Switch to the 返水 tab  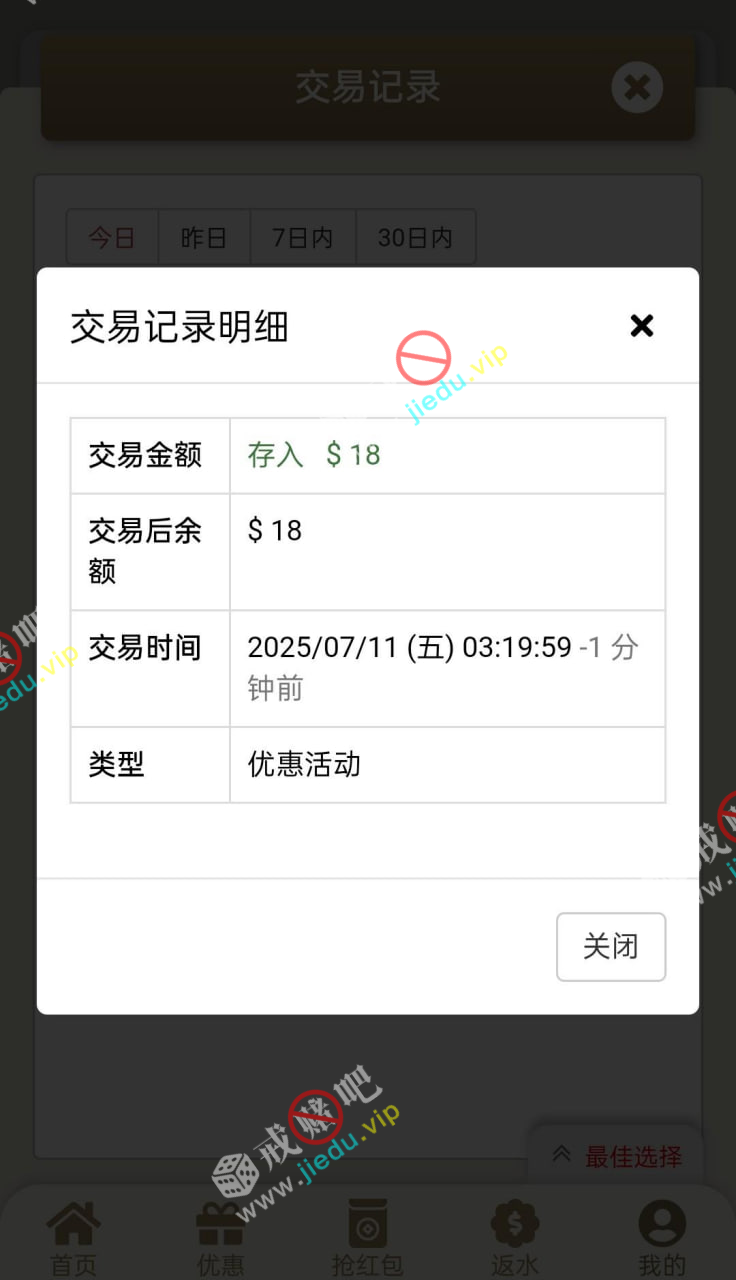pyautogui.click(x=514, y=1238)
